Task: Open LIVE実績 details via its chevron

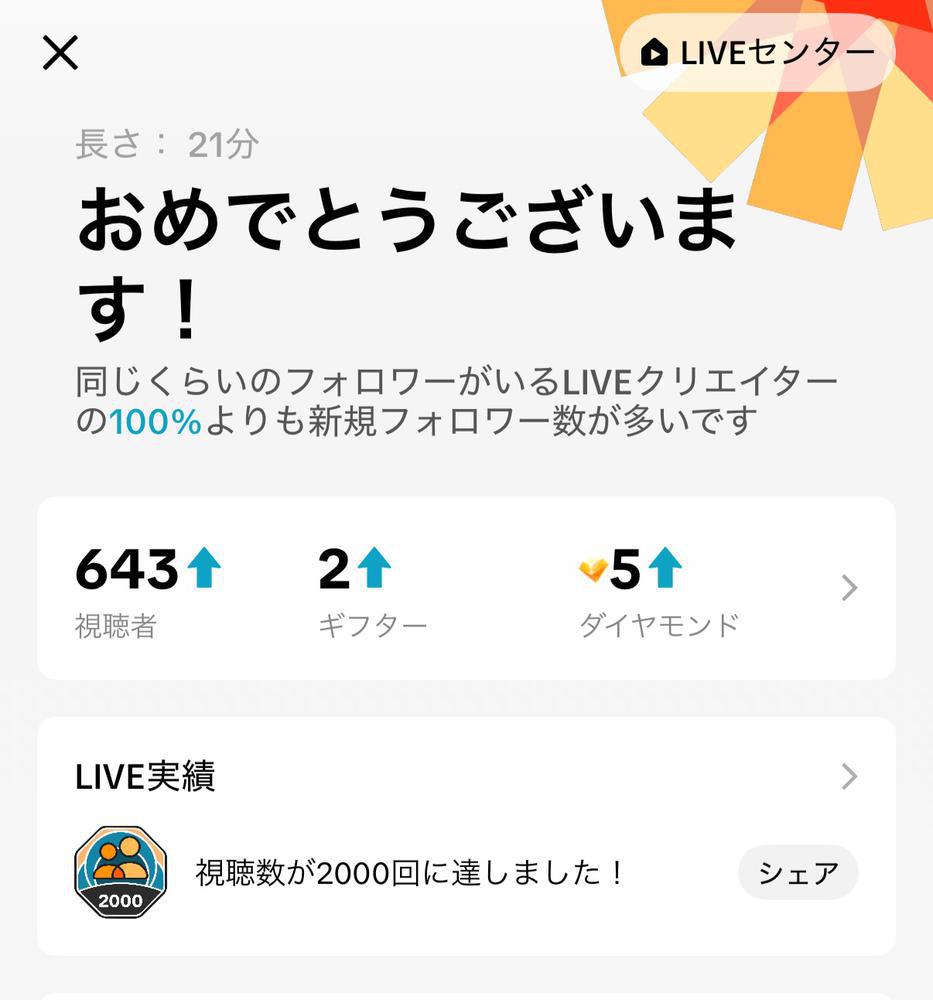Action: pyautogui.click(x=847, y=775)
